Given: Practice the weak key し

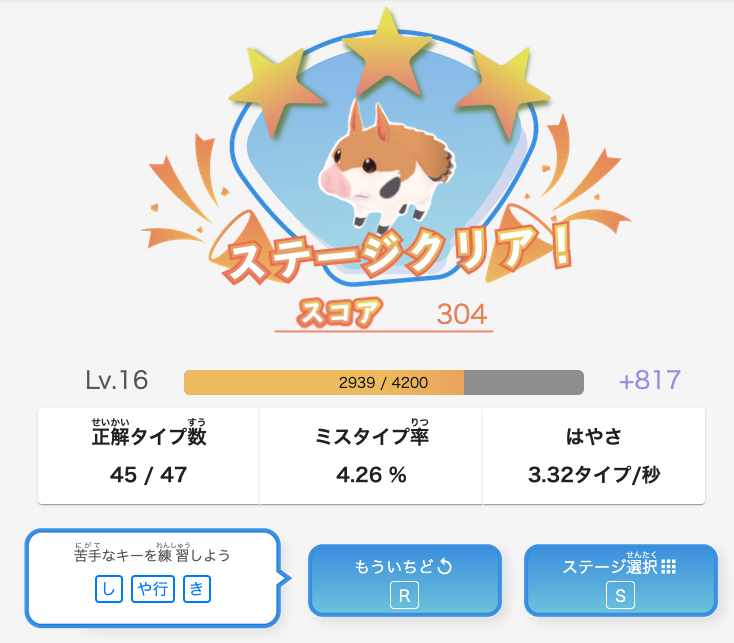Looking at the screenshot, I should (x=109, y=589).
